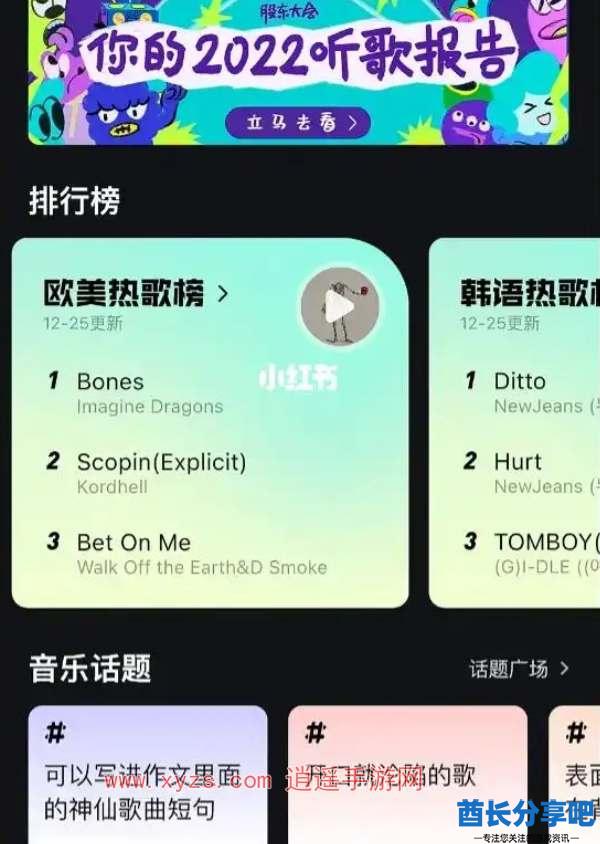This screenshot has width=600, height=844.
Task: Go to 话题广场
Action: coord(519,669)
